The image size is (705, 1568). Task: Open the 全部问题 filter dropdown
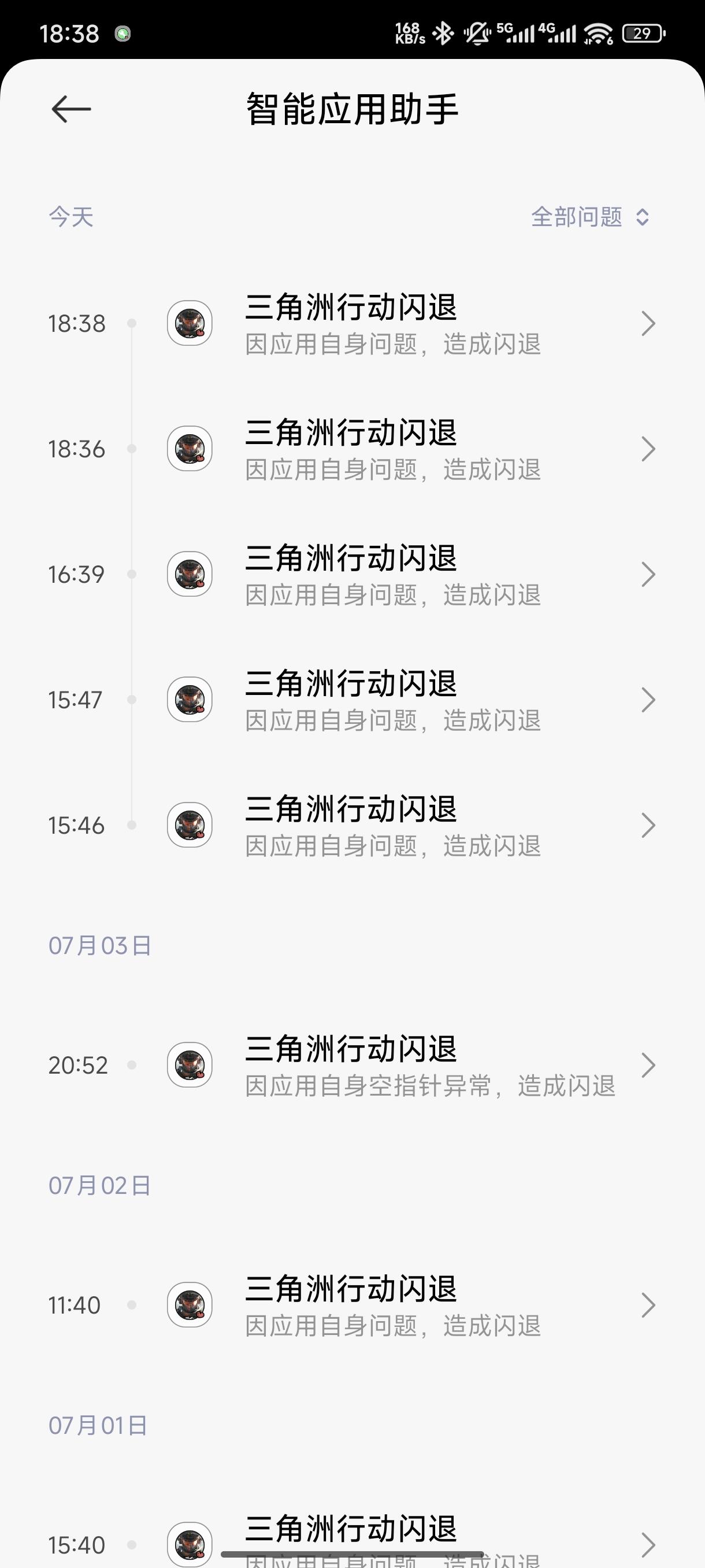(x=590, y=217)
